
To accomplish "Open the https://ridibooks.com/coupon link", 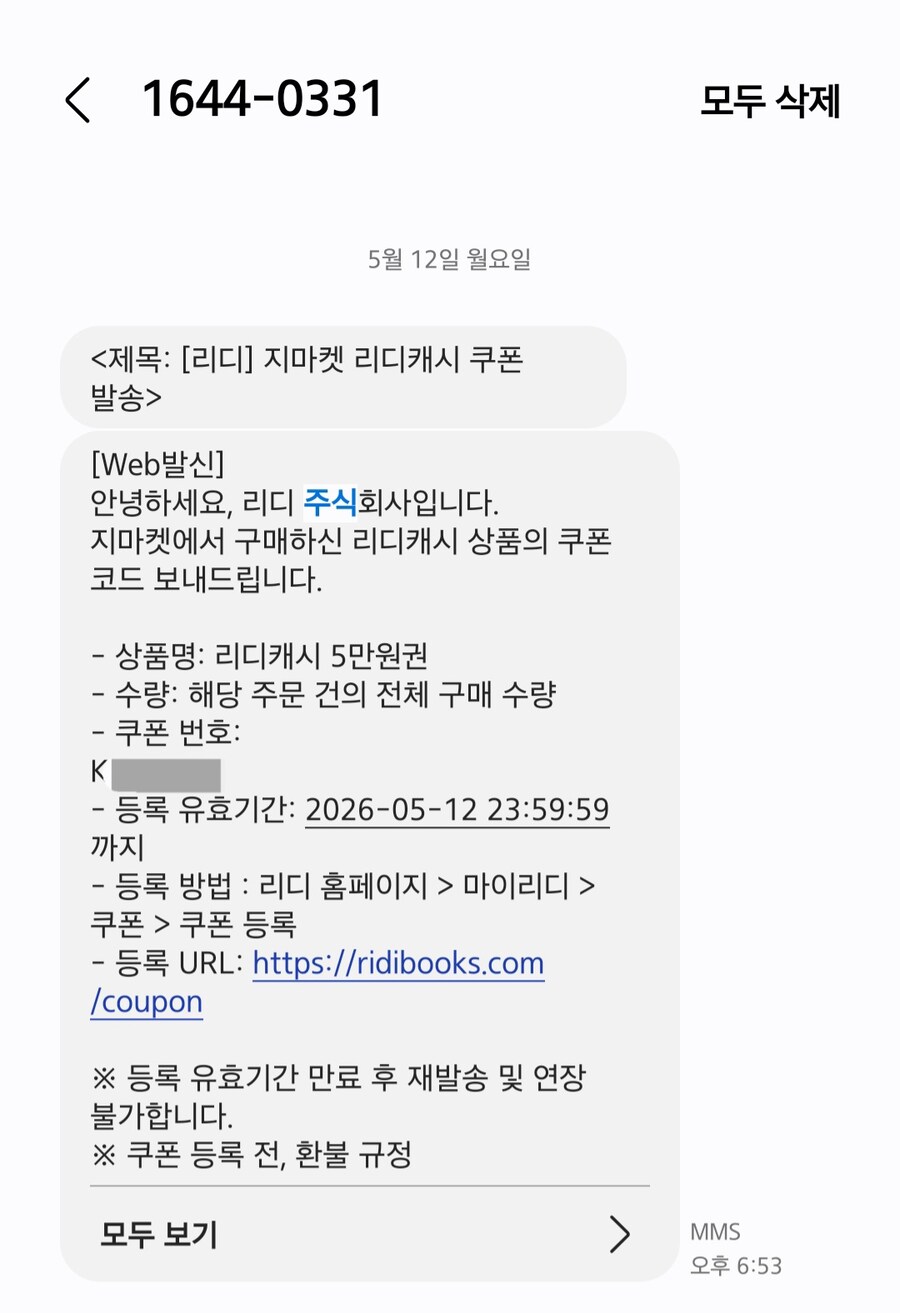I will (x=397, y=962).
